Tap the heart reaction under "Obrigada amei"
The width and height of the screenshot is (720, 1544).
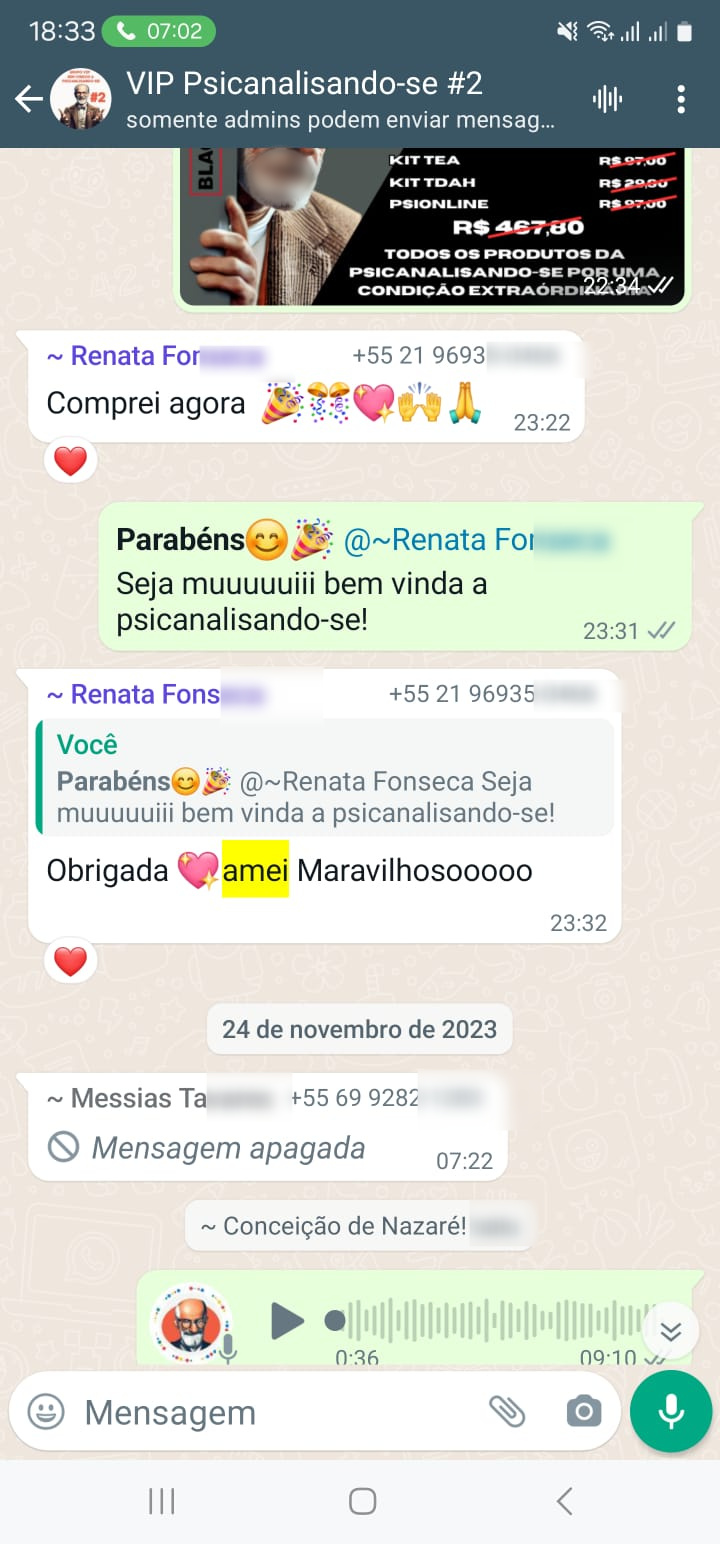70,961
